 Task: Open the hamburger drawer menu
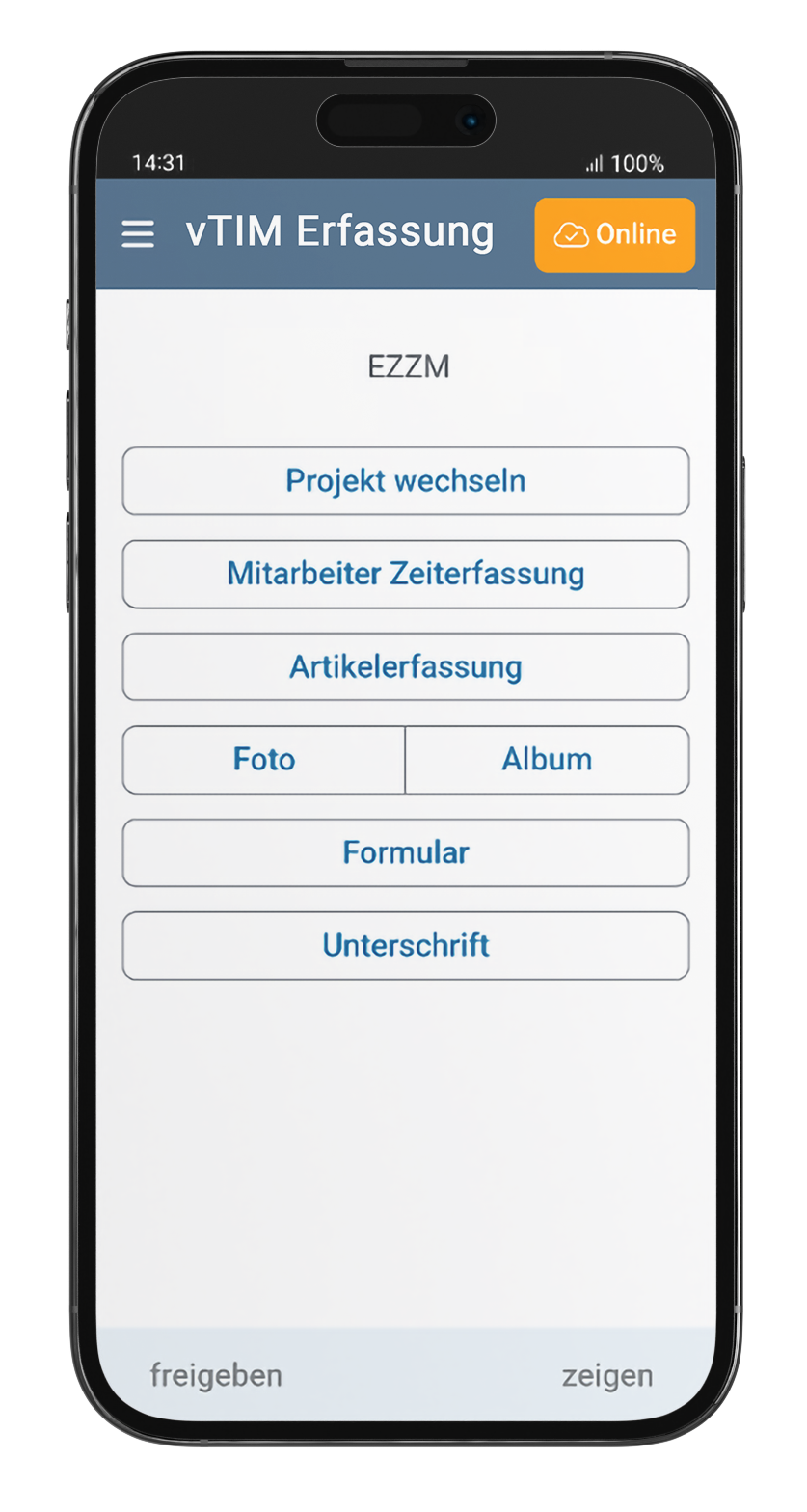138,234
